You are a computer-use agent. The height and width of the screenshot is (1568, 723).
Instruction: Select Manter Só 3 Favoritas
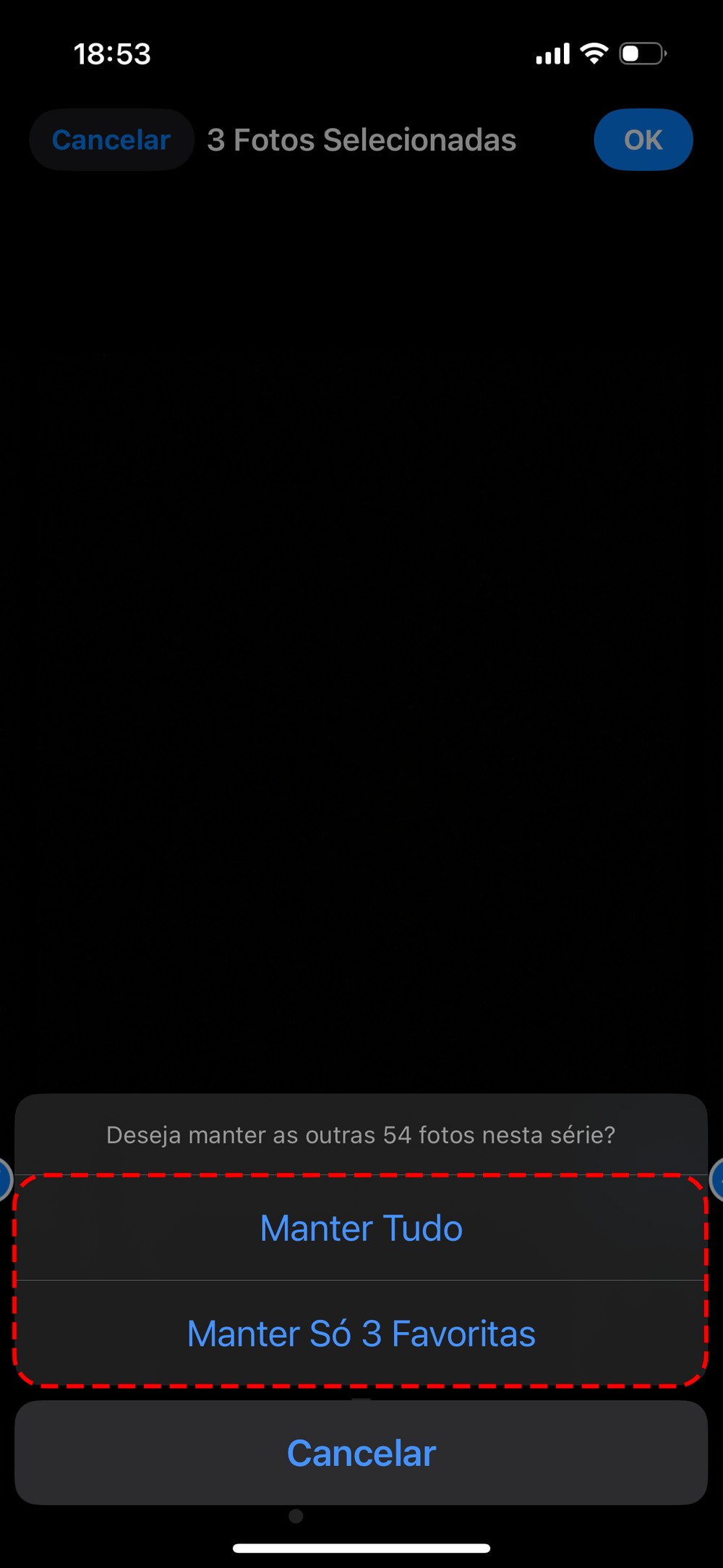coord(361,1334)
